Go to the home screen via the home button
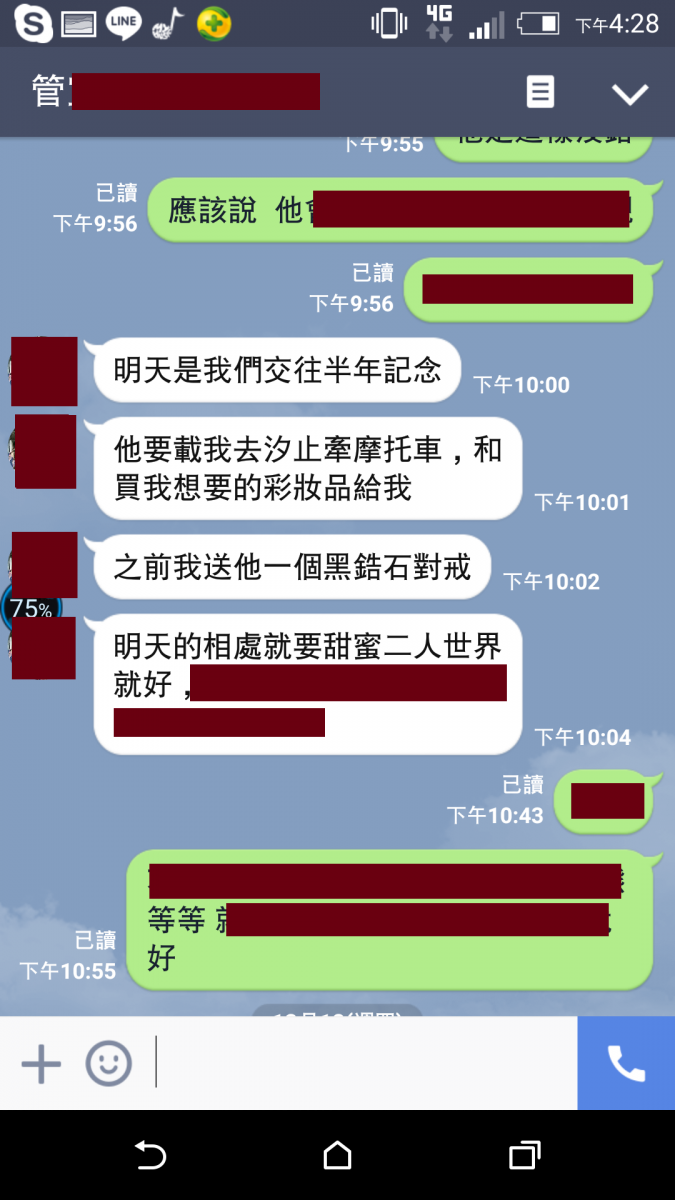The image size is (675, 1200). pos(338,1156)
